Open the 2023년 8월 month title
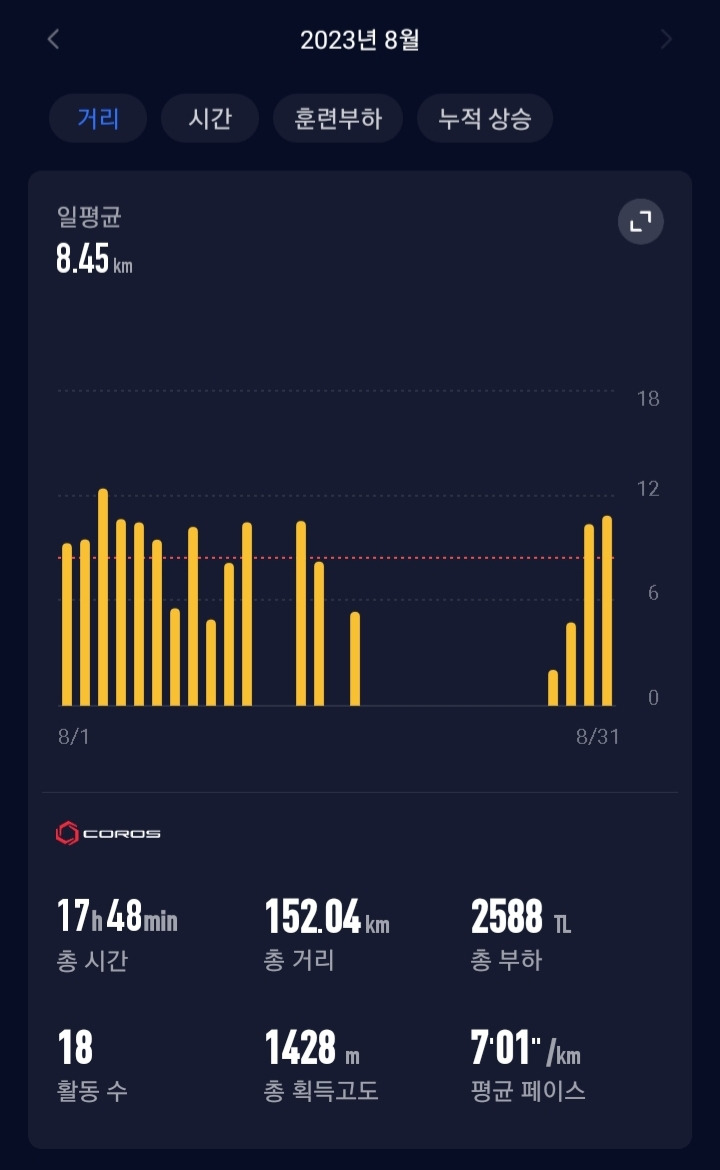720x1170 pixels. point(360,40)
